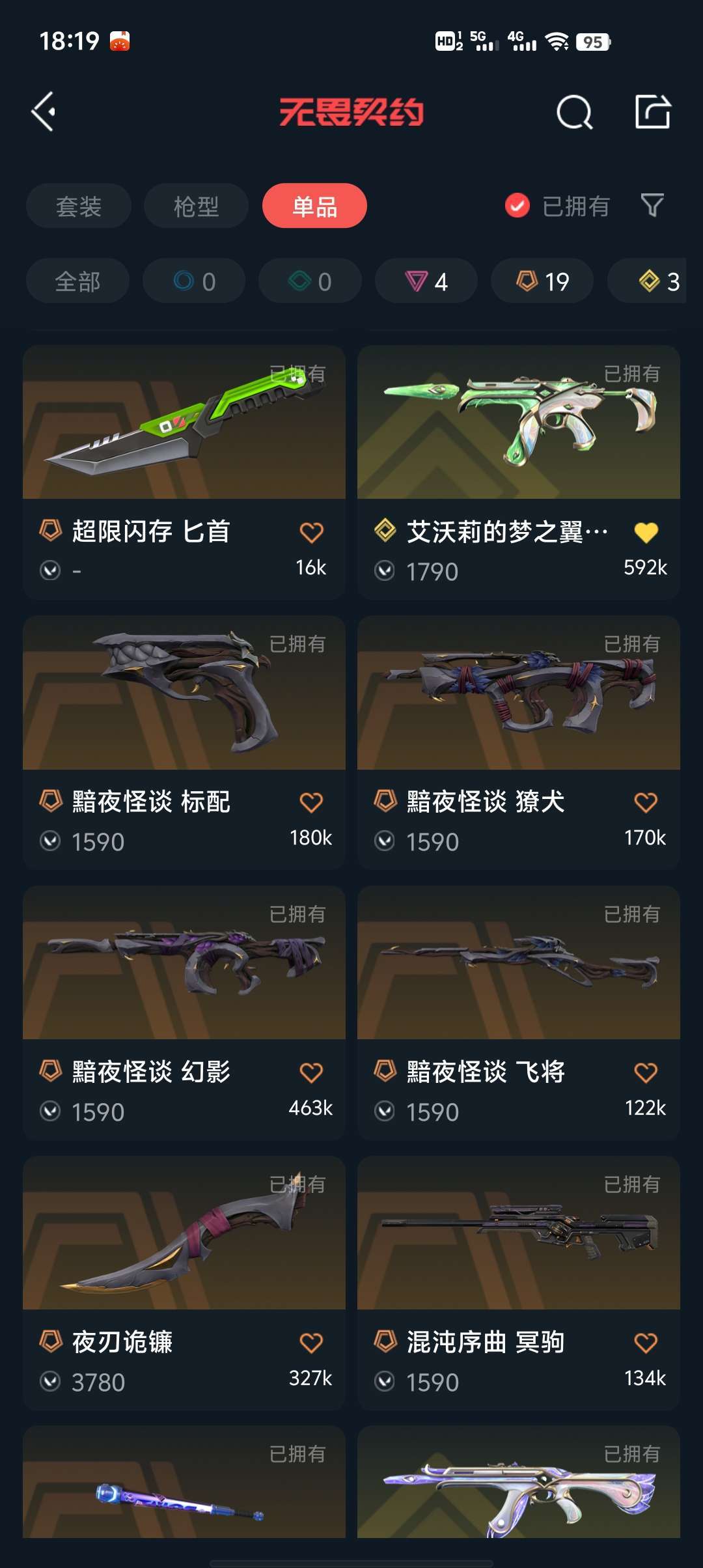The width and height of the screenshot is (703, 1568).
Task: Like the 混沌序曲 冥驹 skin
Action: tap(646, 1343)
